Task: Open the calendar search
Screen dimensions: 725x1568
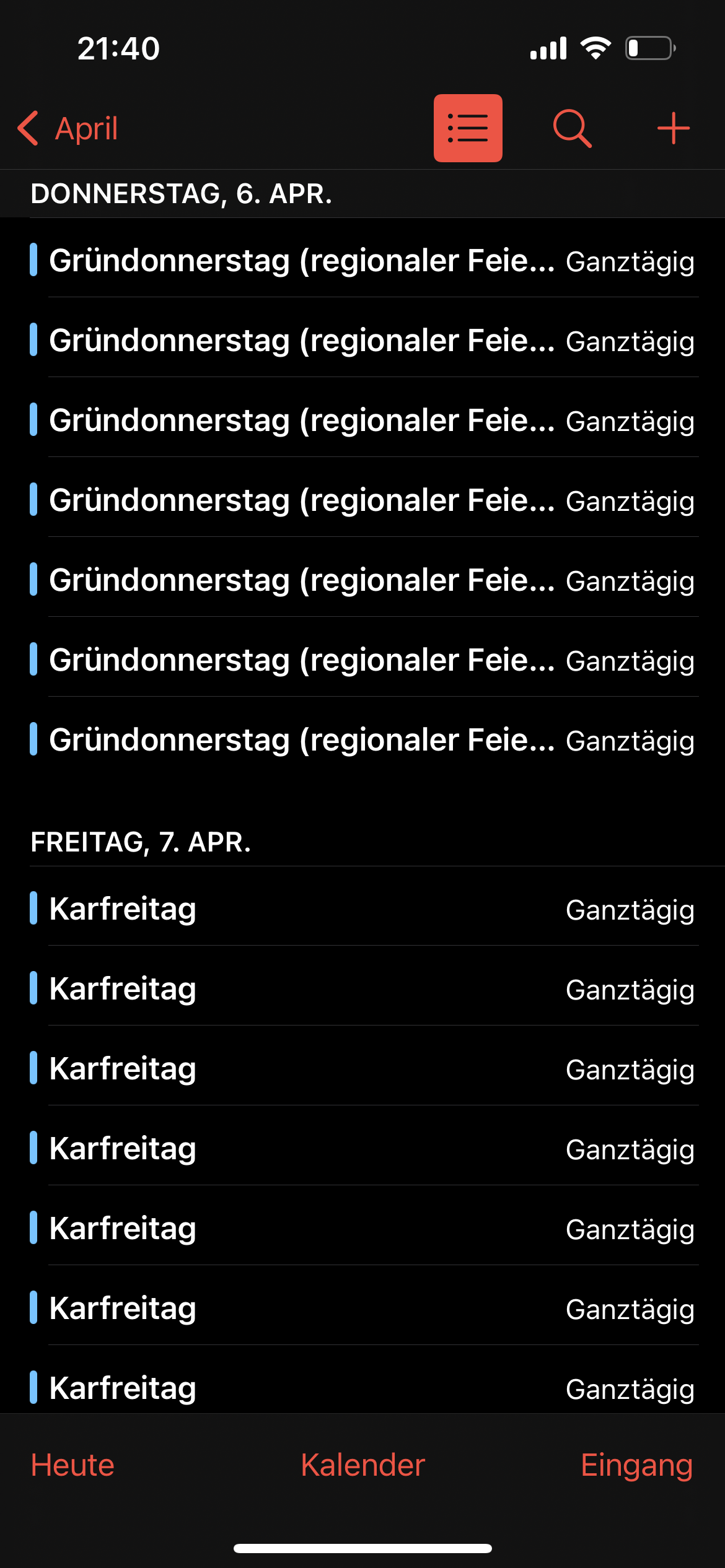Action: click(x=572, y=128)
